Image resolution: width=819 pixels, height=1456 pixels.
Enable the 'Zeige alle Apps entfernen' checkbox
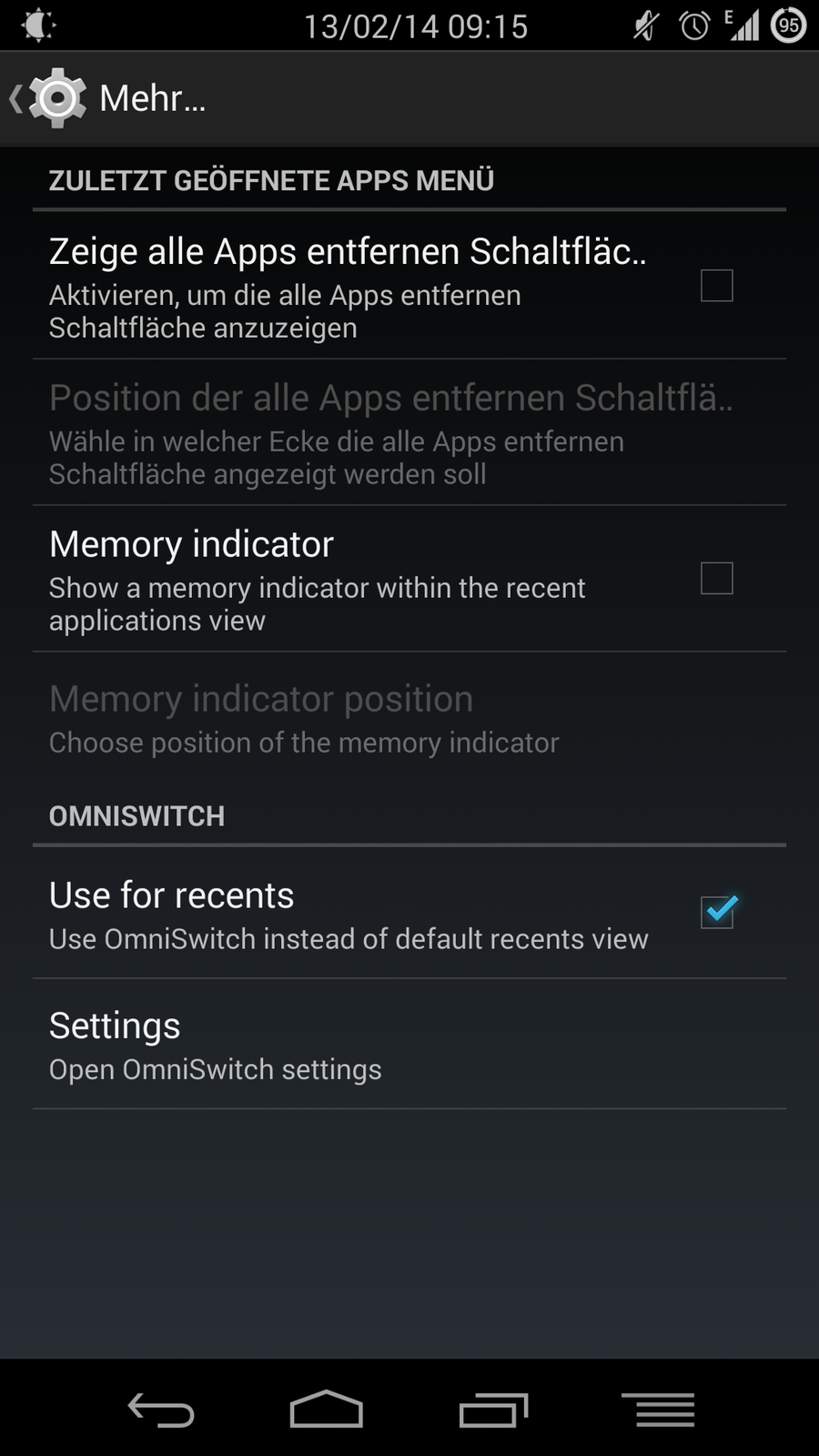coord(716,286)
